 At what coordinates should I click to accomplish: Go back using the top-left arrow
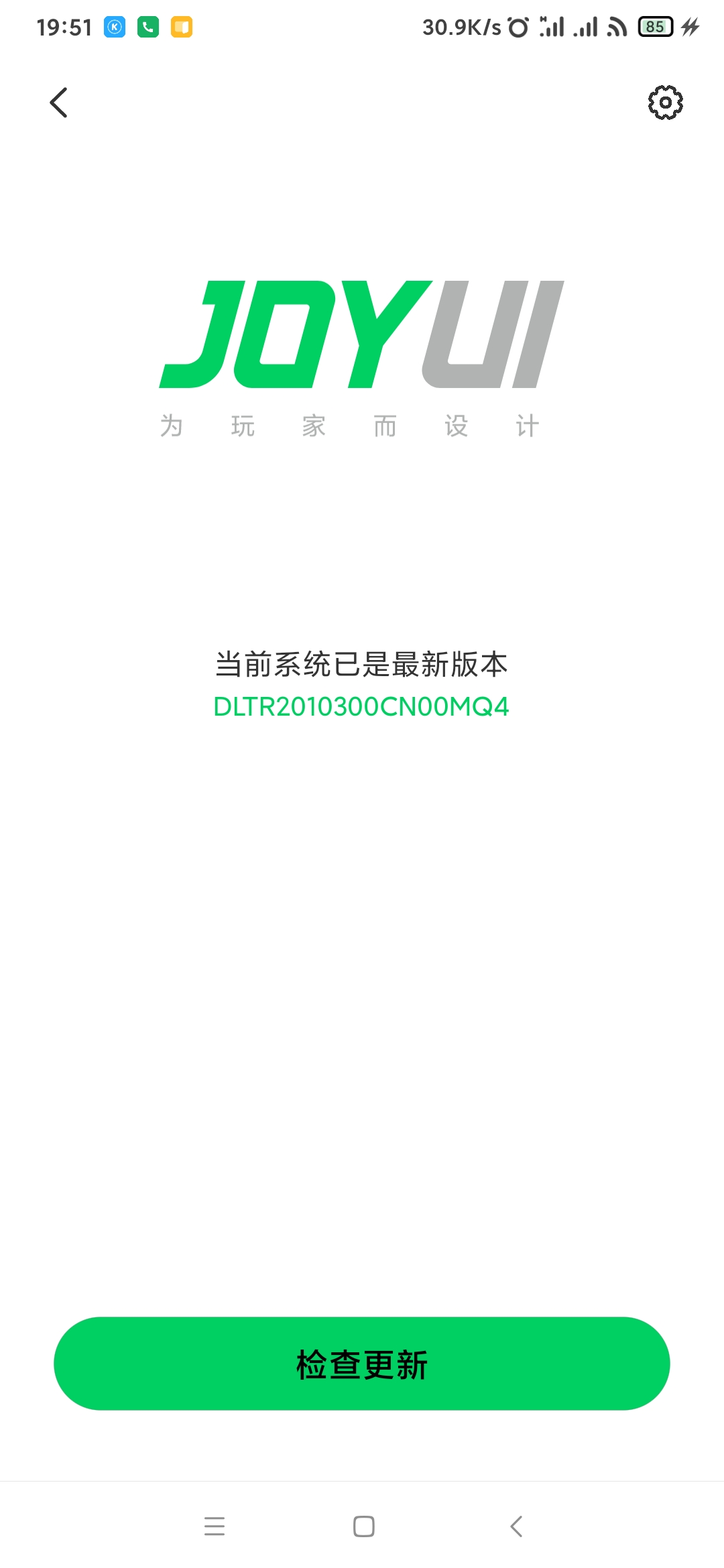pyautogui.click(x=59, y=103)
